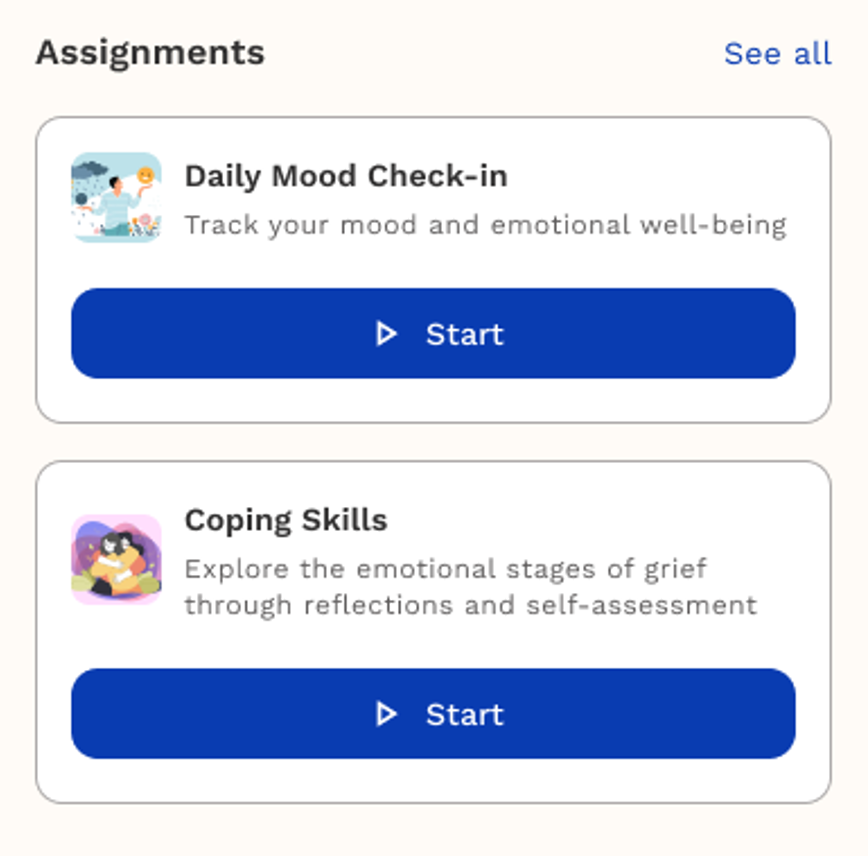Start the Daily Mood Check-in
The image size is (868, 856).
pyautogui.click(x=433, y=334)
